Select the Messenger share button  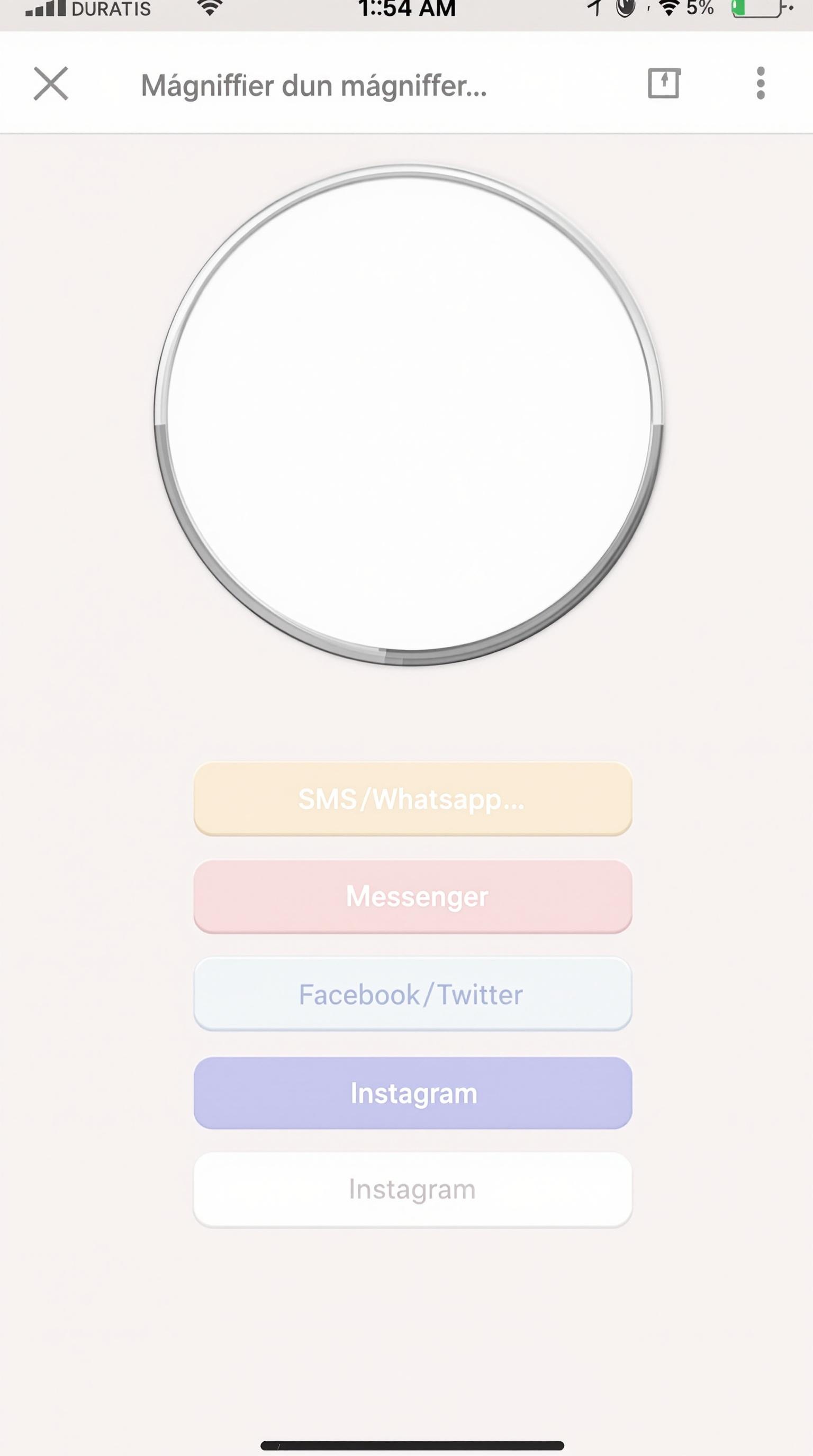coord(412,896)
